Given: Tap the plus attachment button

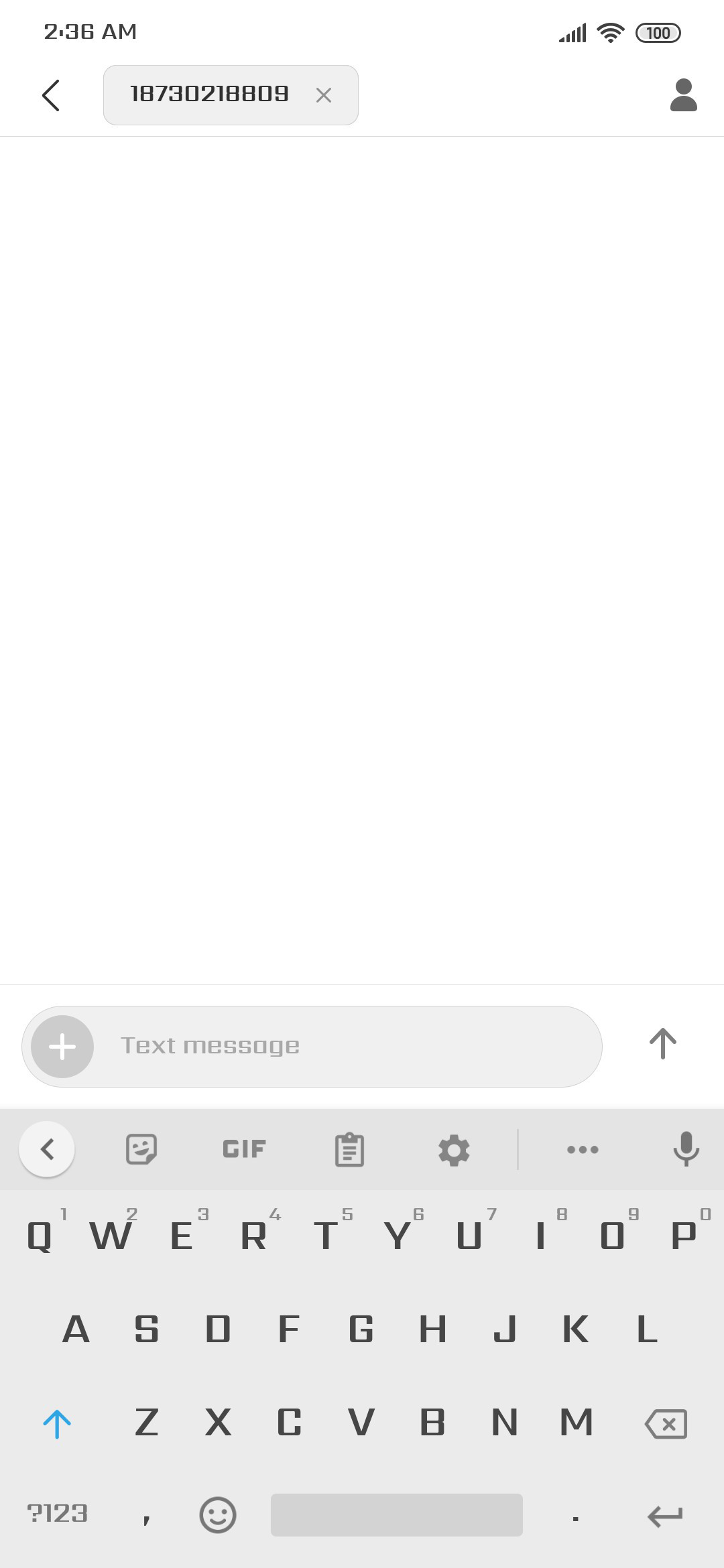Looking at the screenshot, I should point(62,1047).
